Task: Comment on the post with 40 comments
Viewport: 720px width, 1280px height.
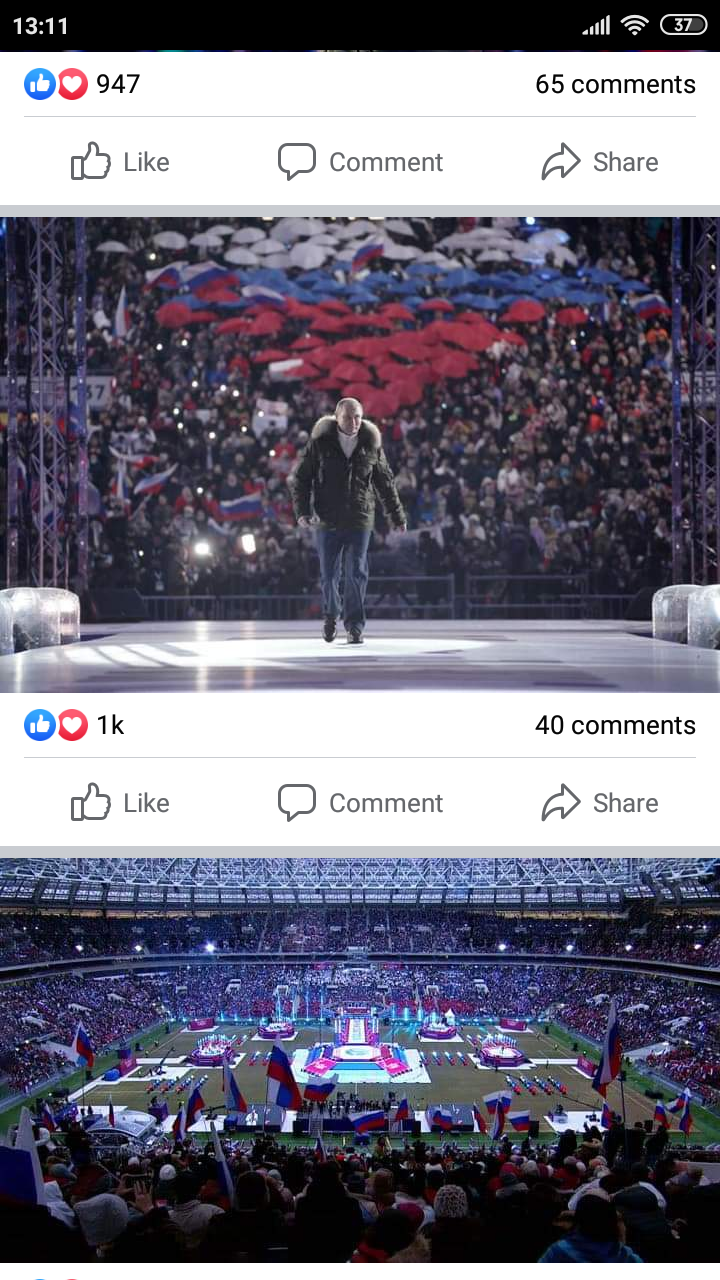Action: click(x=360, y=803)
